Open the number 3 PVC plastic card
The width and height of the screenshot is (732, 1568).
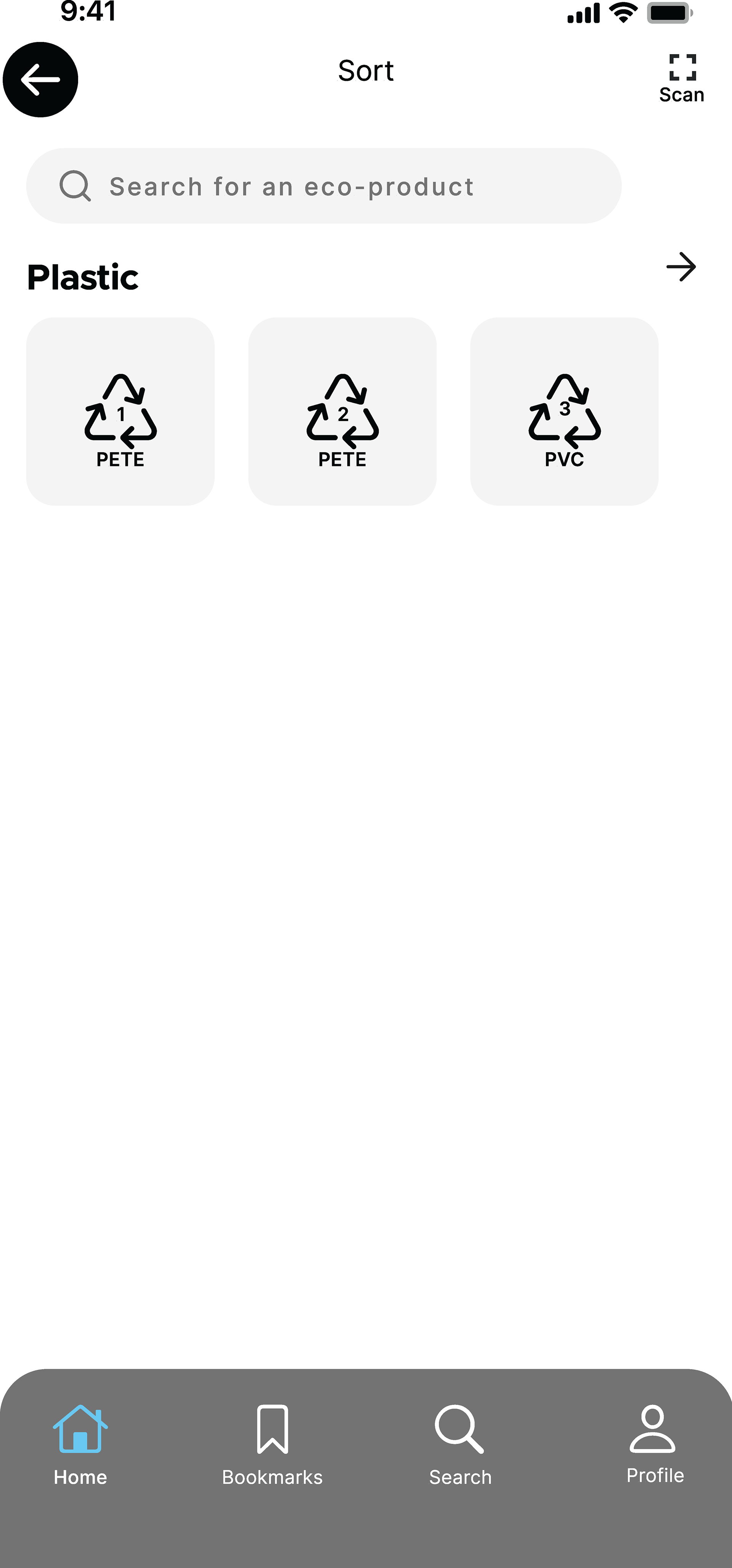coord(565,412)
